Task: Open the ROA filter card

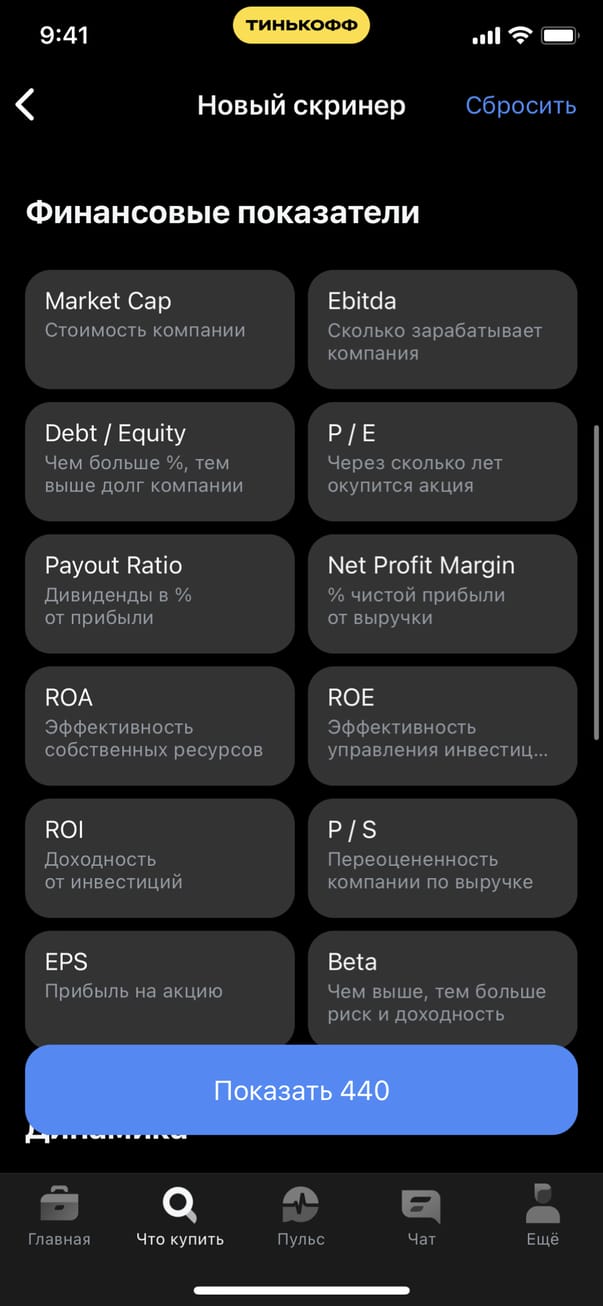Action: 160,725
